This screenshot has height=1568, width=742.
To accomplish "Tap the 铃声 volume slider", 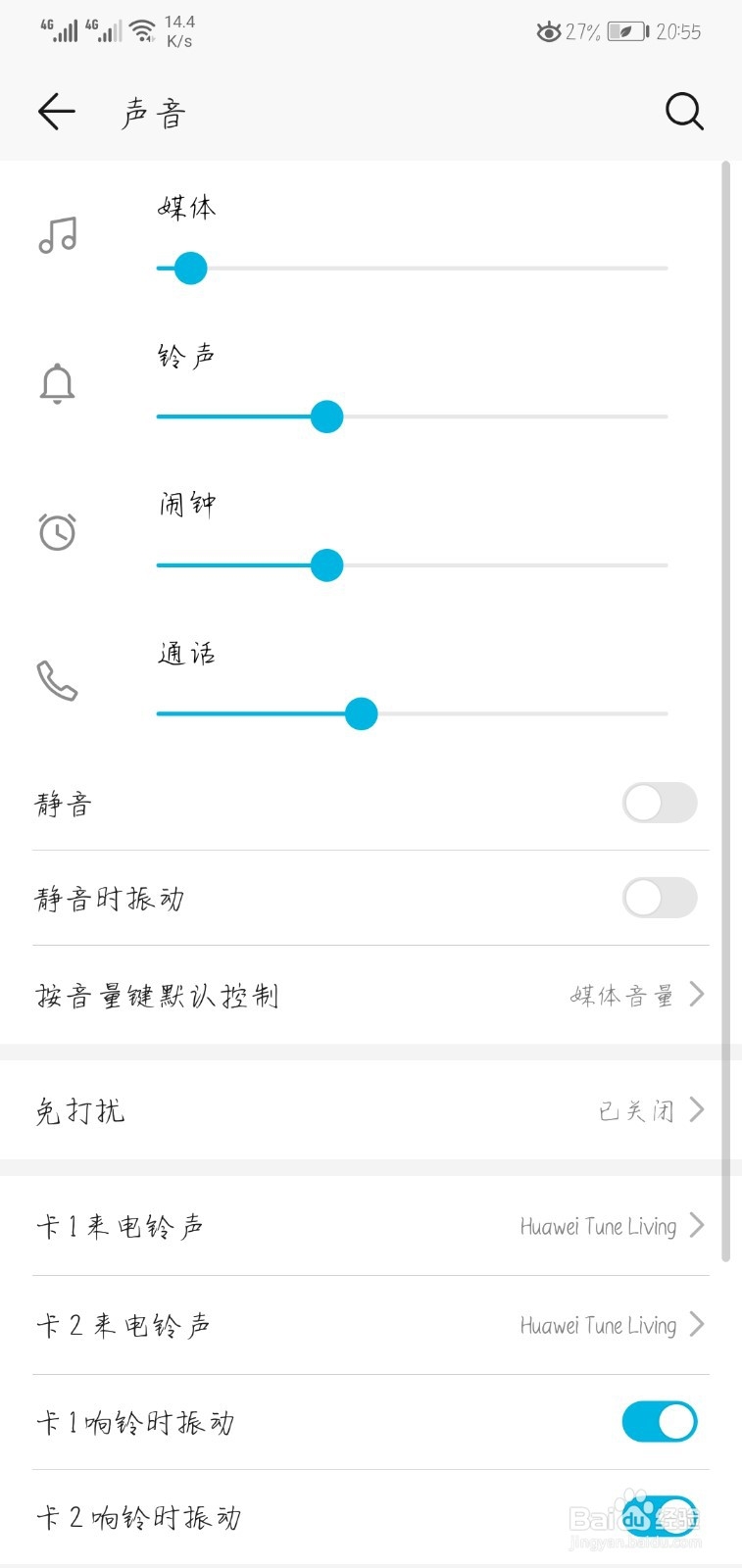I will (x=412, y=416).
